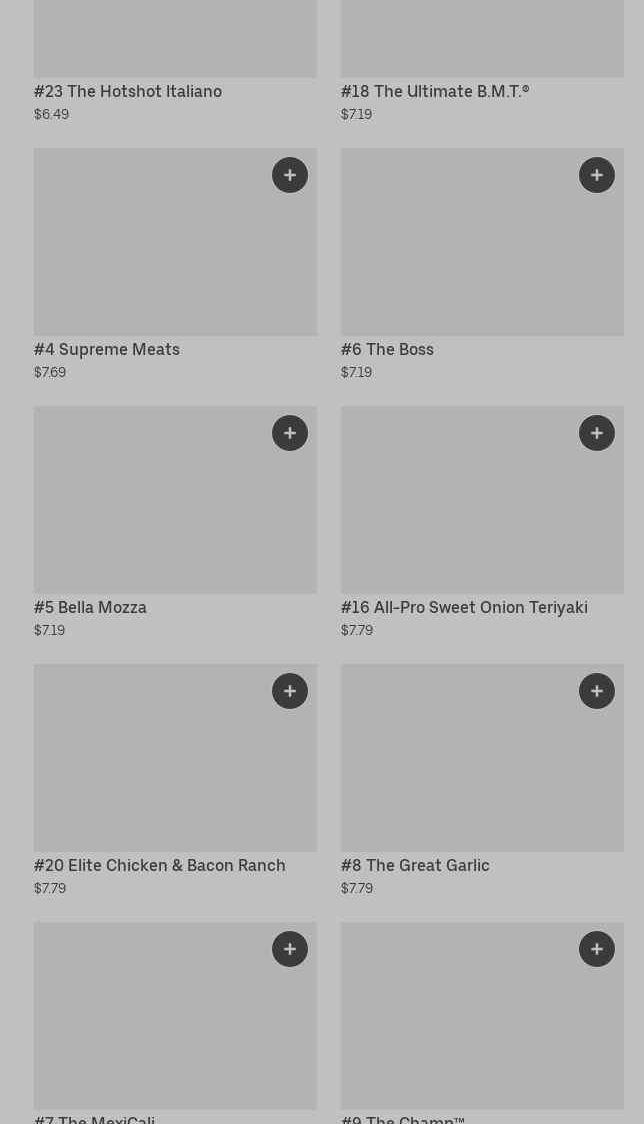This screenshot has height=1124, width=644.
Task: Add #6 The Boss to order
Action: 597,175
